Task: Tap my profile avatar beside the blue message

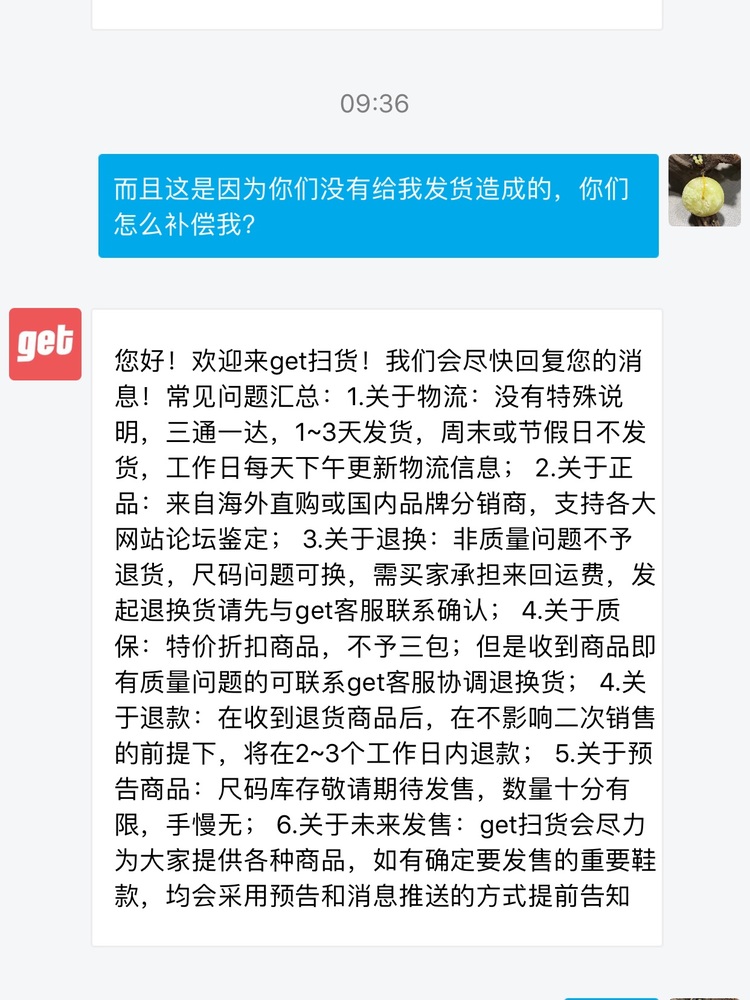Action: coord(704,190)
